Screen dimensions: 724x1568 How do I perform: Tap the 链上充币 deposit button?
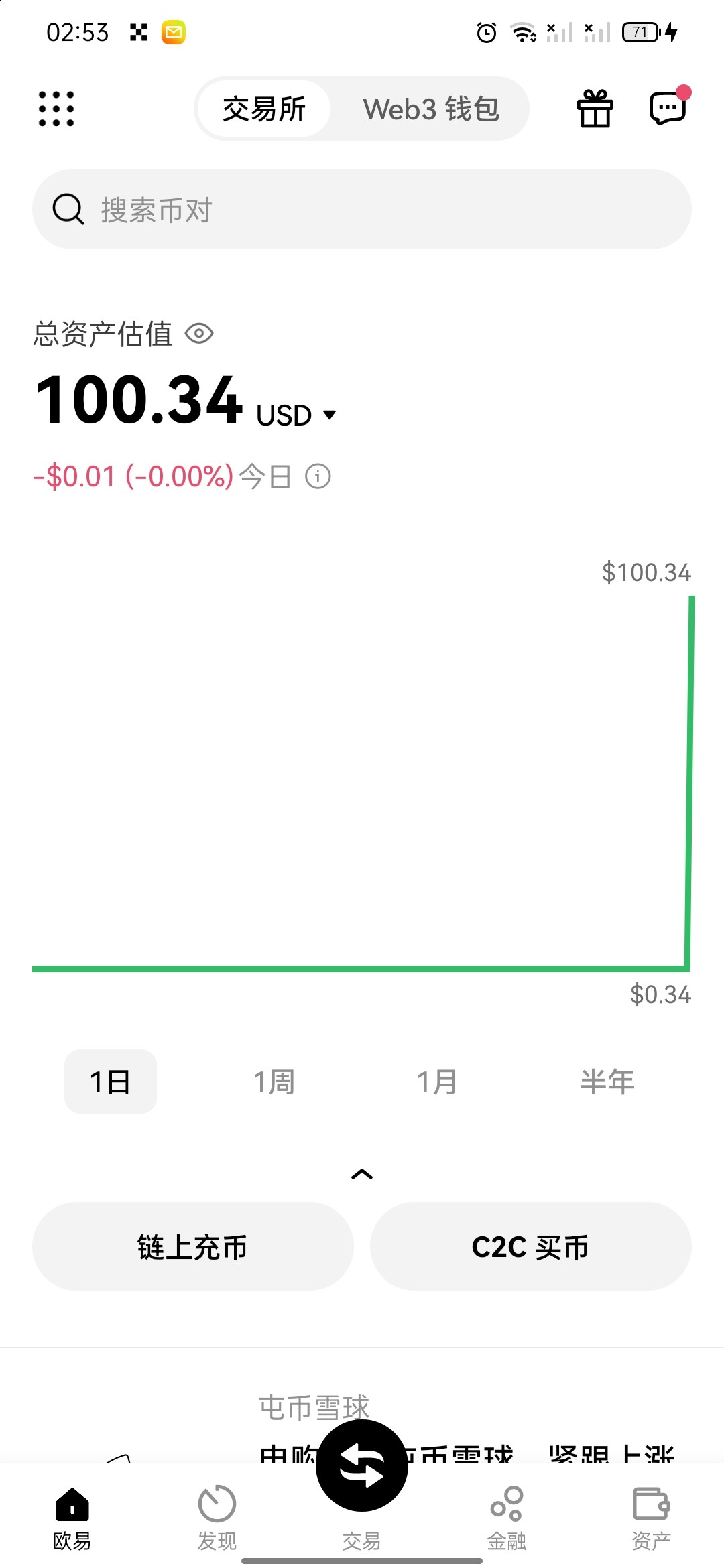[193, 1246]
